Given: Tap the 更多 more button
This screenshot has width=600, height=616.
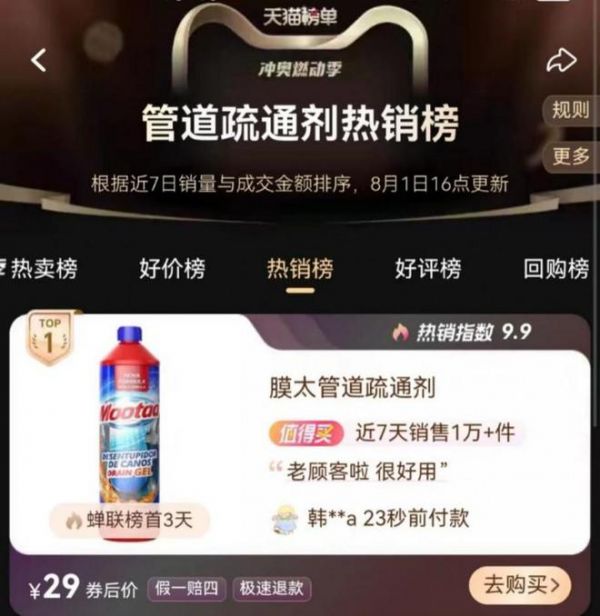Looking at the screenshot, I should pos(571,156).
